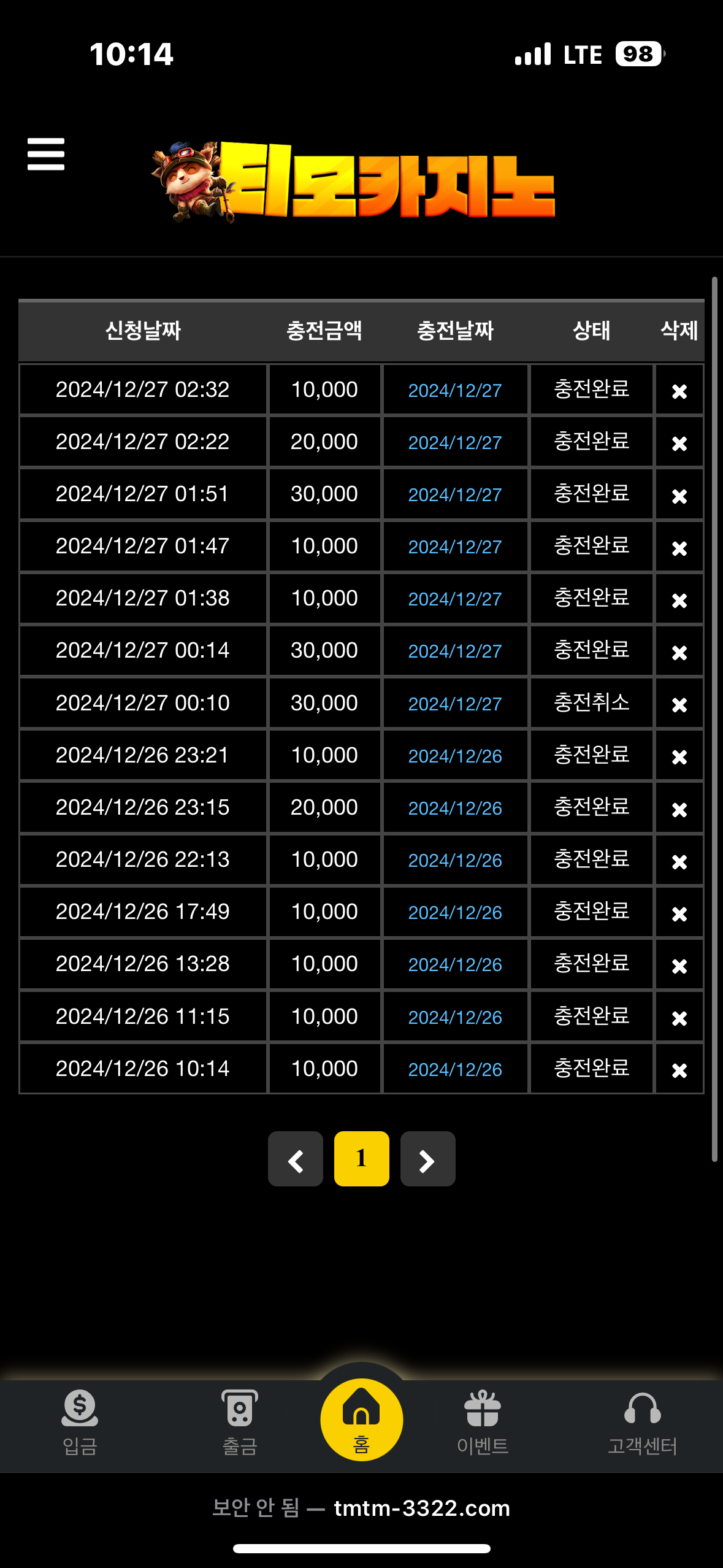Delete the 2024/12/26 17:49 charge record
723x1568 pixels.
[679, 913]
